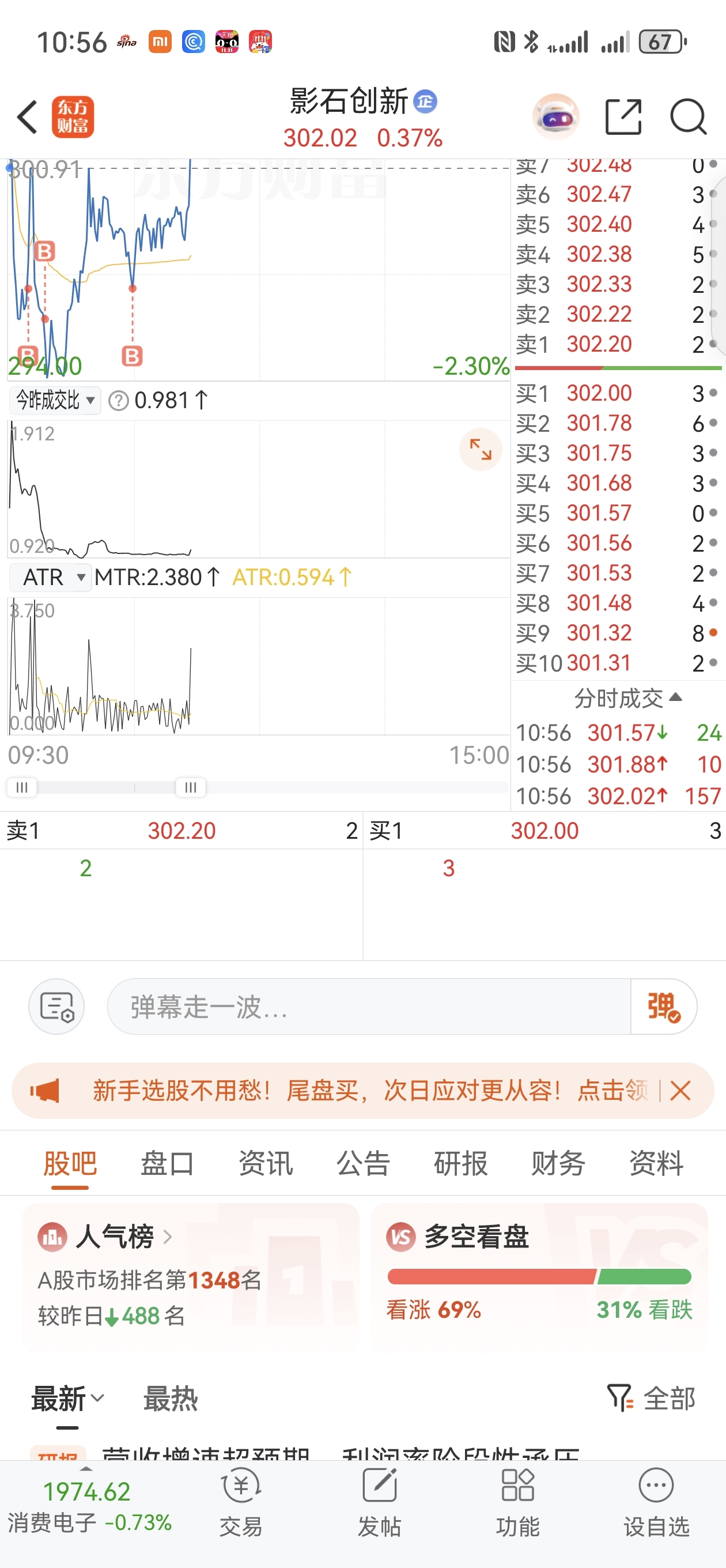Open the 交易 trading page

pos(241,1500)
